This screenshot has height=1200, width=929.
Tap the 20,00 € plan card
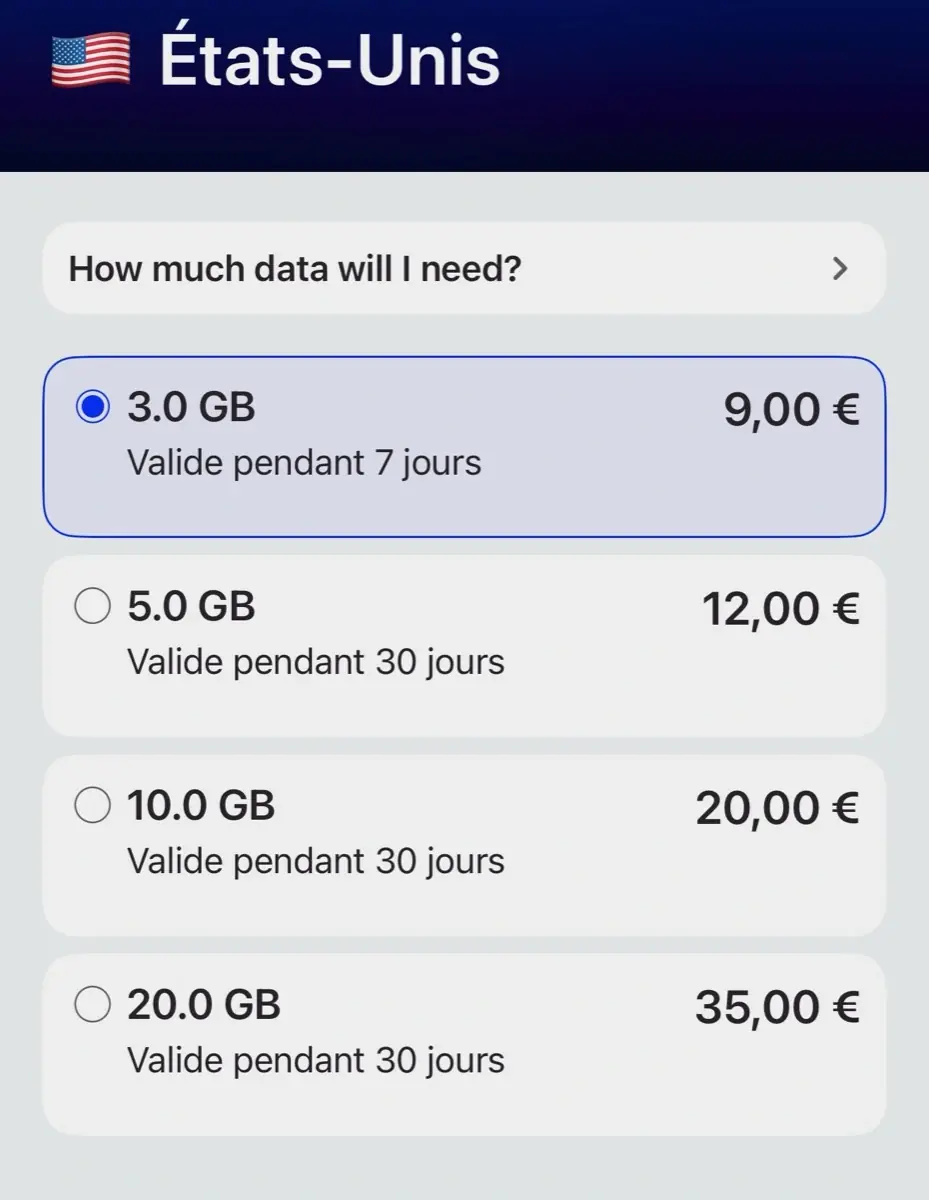464,844
